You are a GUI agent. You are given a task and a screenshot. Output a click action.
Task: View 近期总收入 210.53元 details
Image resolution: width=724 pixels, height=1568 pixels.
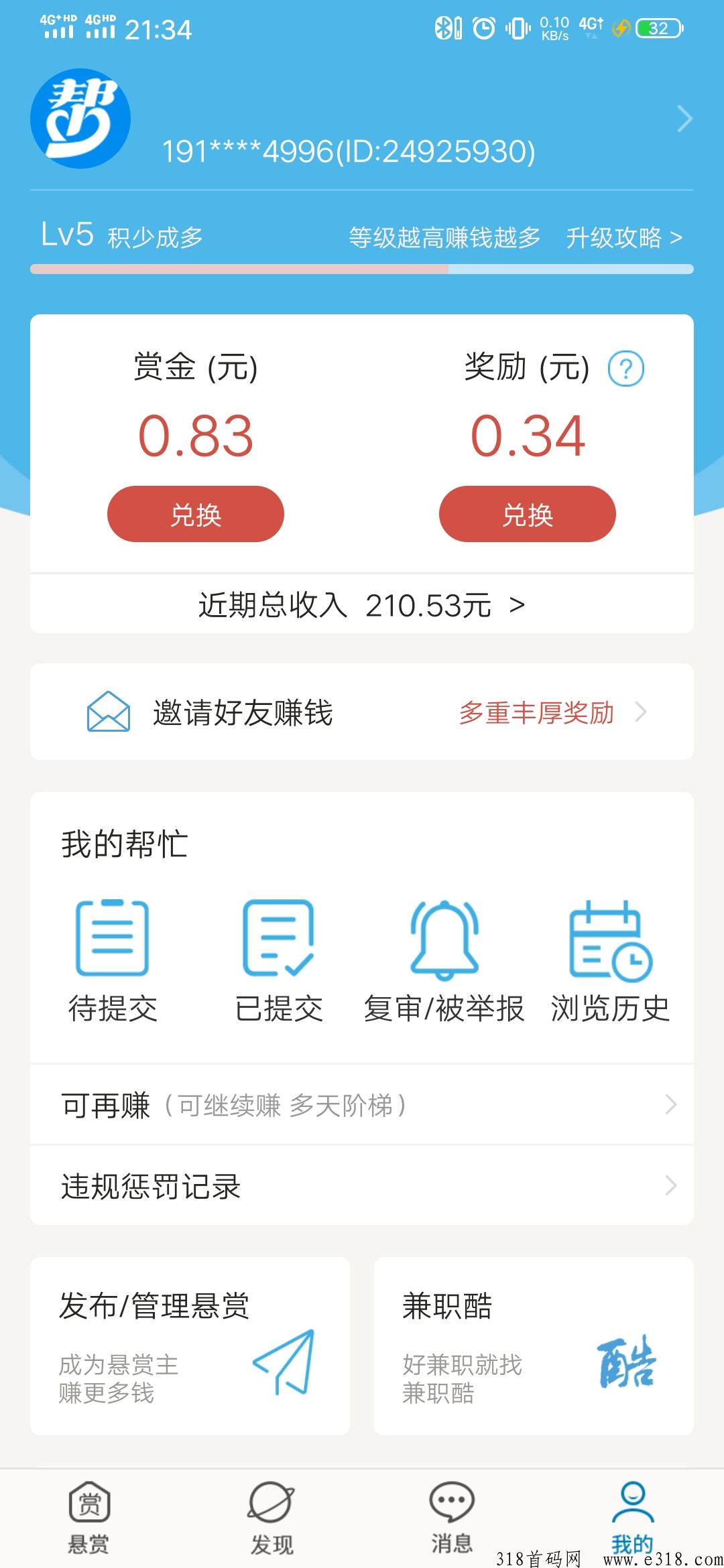coord(362,605)
